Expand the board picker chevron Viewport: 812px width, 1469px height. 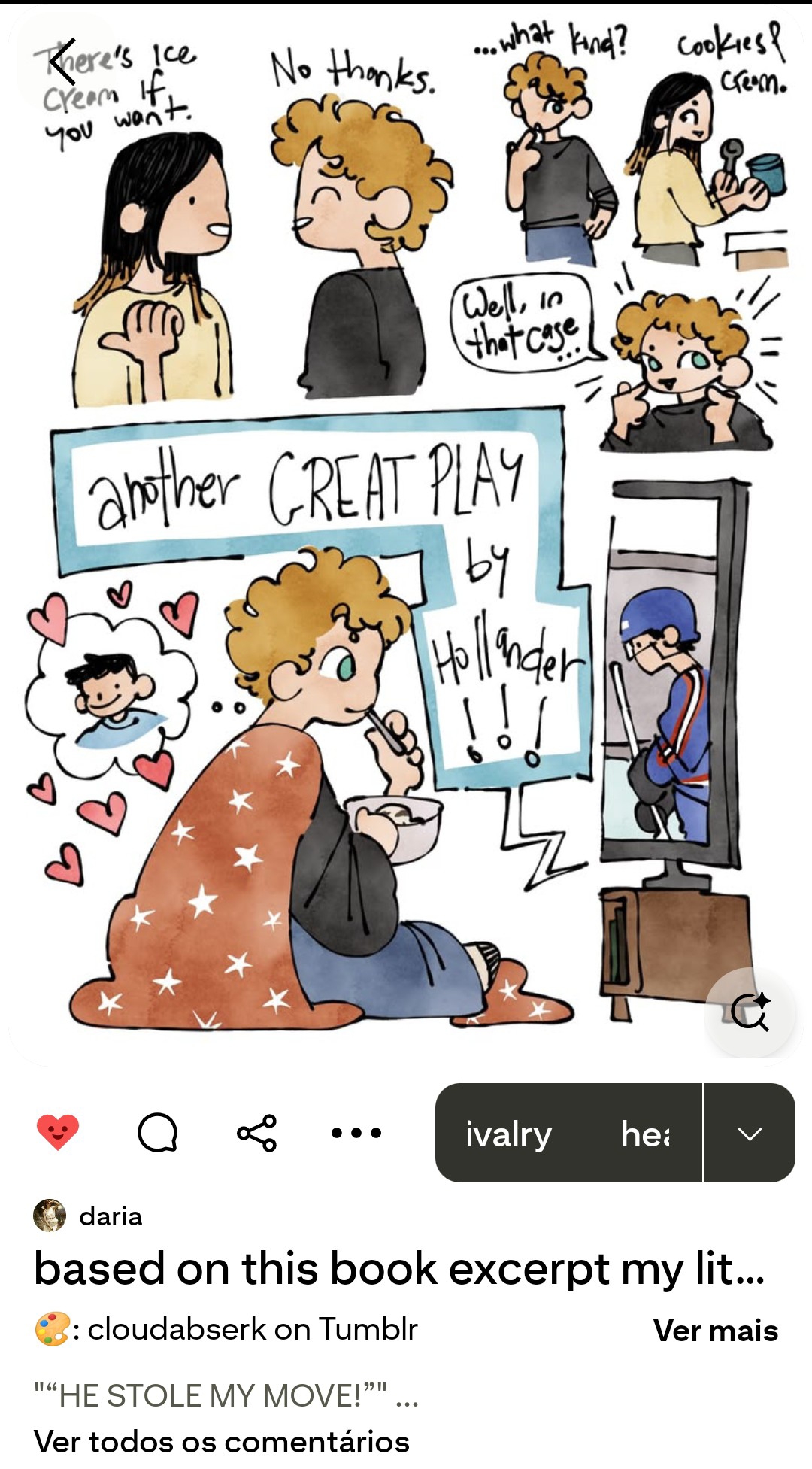750,1133
